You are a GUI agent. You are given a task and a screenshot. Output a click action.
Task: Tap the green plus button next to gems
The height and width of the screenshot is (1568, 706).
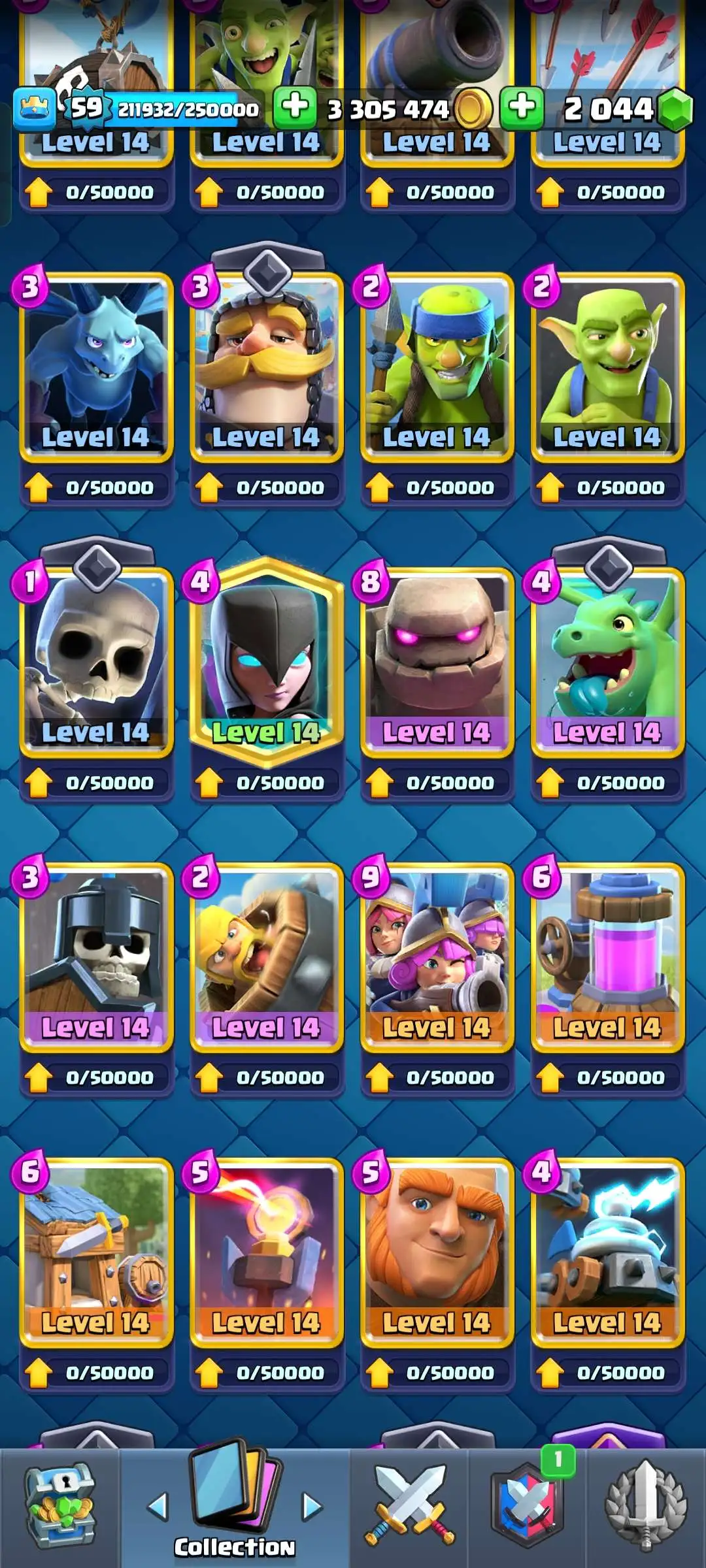coord(522,108)
